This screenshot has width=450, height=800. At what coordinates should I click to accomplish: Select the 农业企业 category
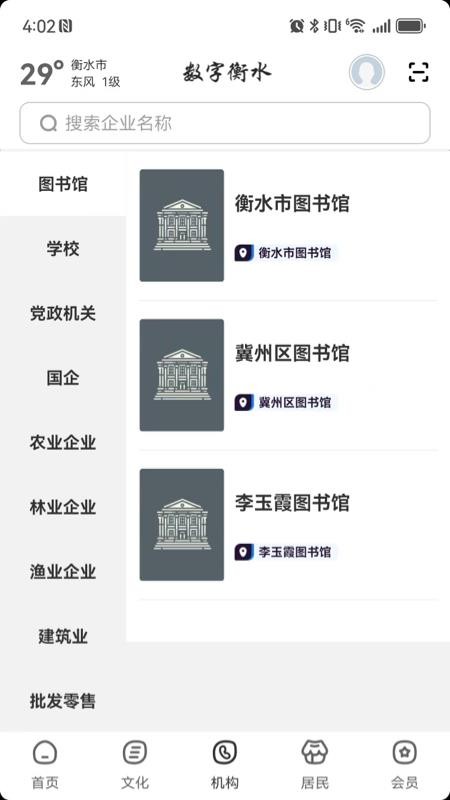63,442
